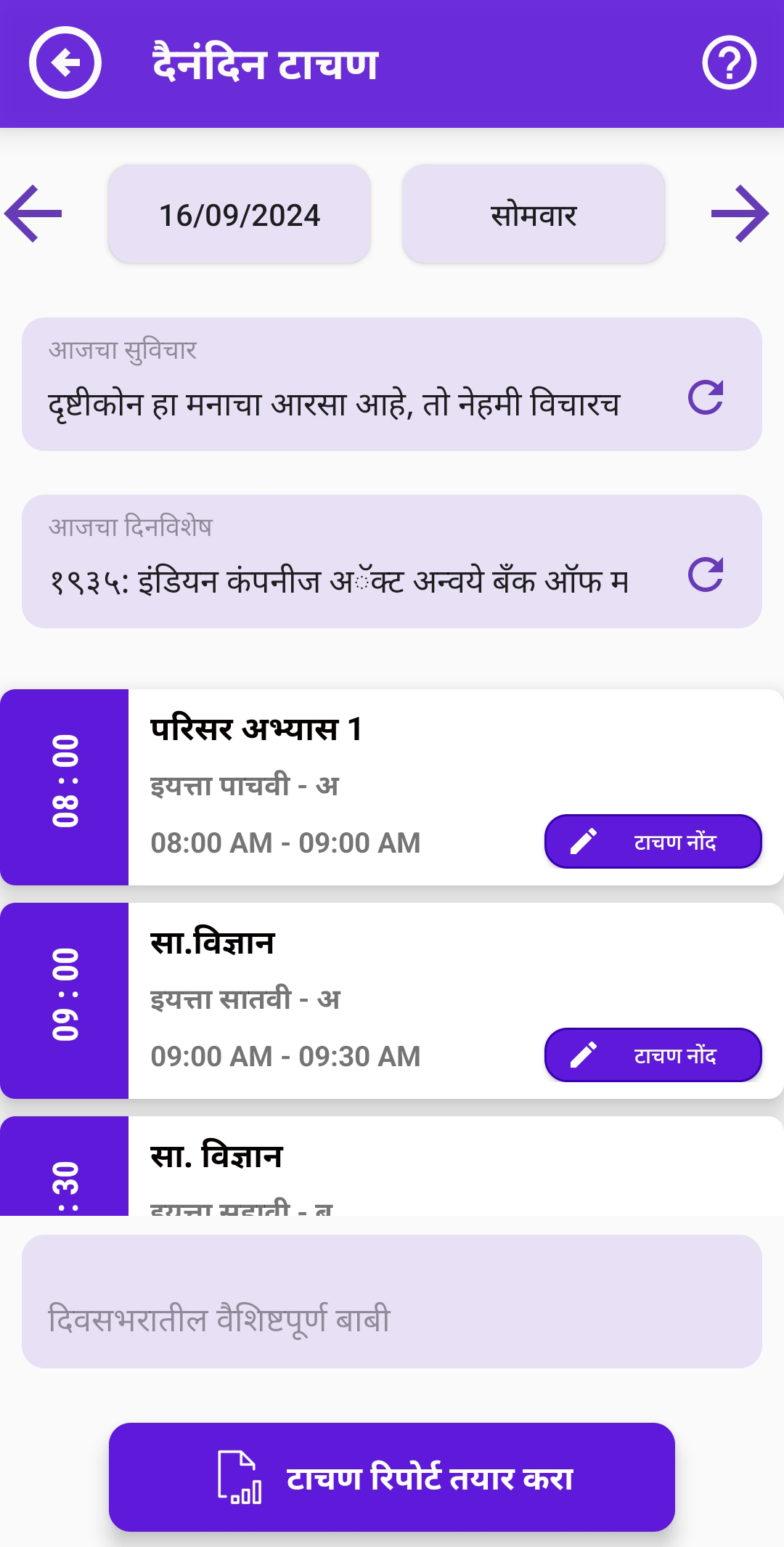This screenshot has width=784, height=1547.
Task: Open the date picker showing 16/09/2024
Action: click(x=240, y=215)
